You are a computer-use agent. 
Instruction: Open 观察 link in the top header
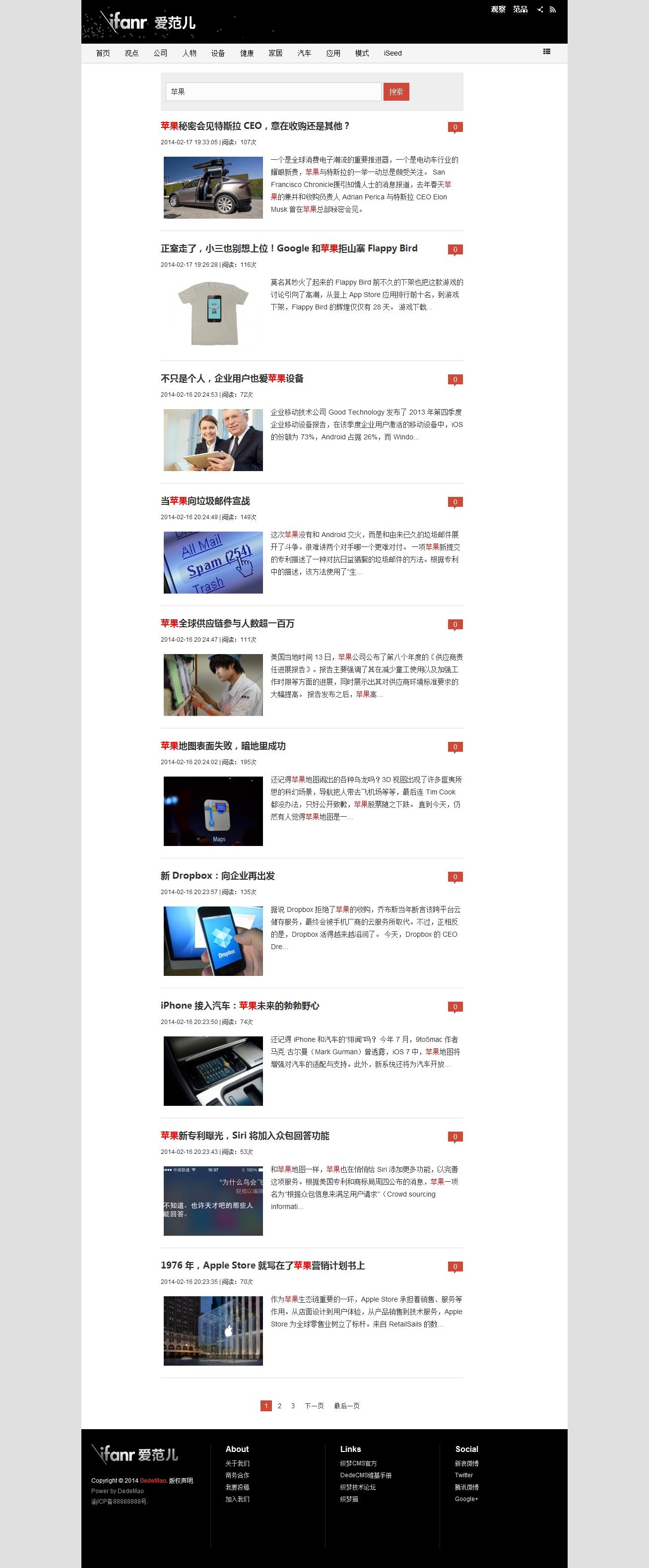498,9
